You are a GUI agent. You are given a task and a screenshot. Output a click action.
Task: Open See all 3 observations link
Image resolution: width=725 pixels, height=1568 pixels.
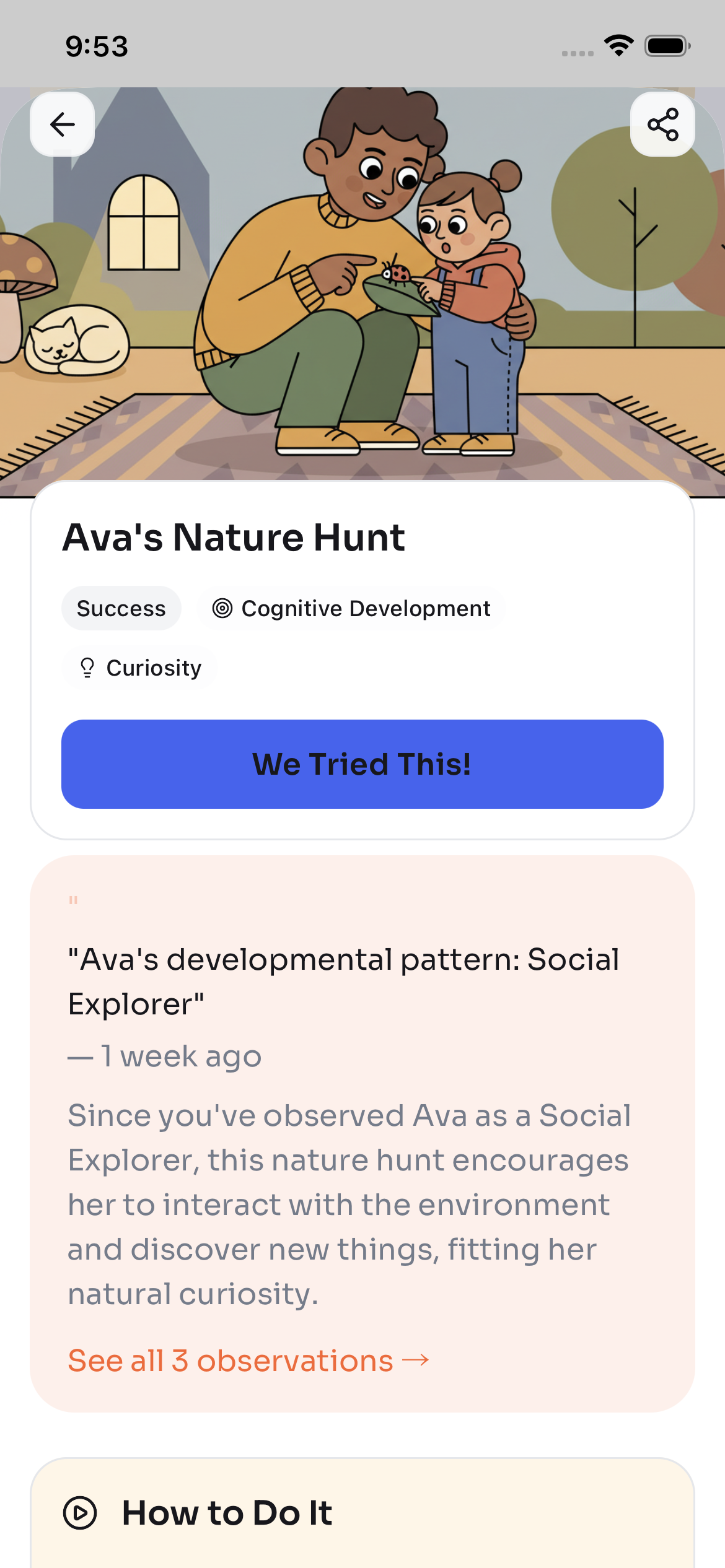point(248,1361)
